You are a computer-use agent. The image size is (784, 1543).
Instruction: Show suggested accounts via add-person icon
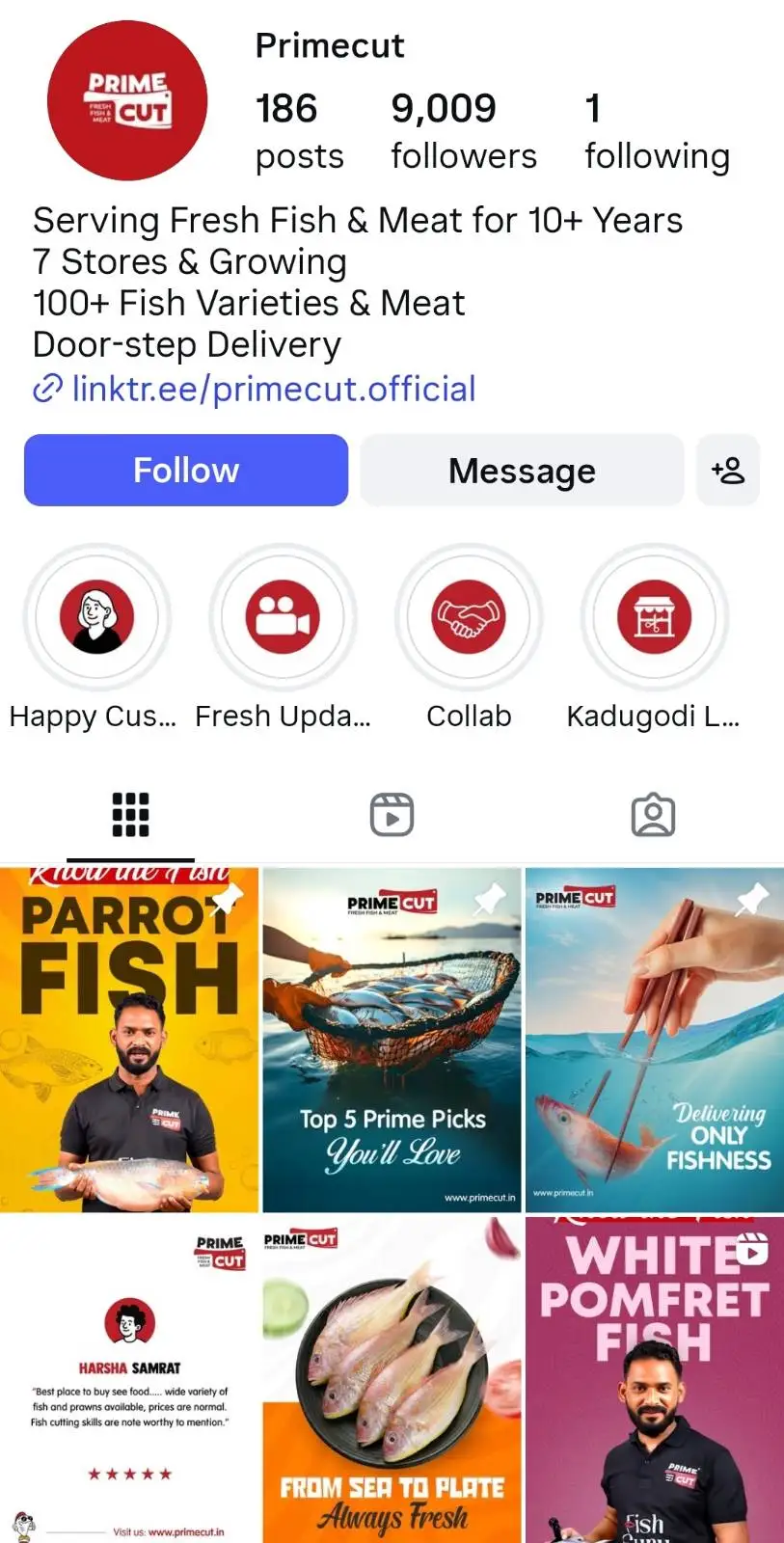pos(728,471)
